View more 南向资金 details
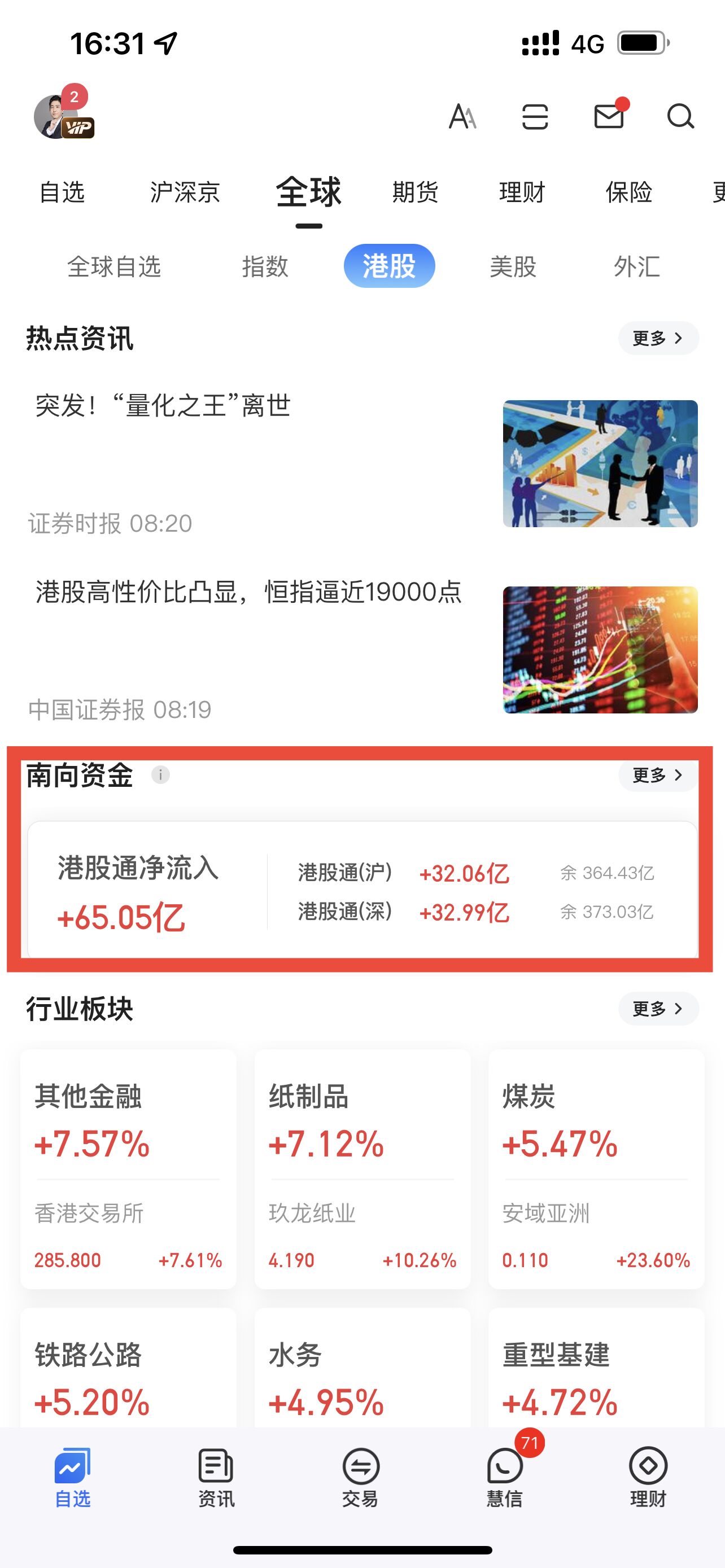The width and height of the screenshot is (725, 1568). [658, 776]
